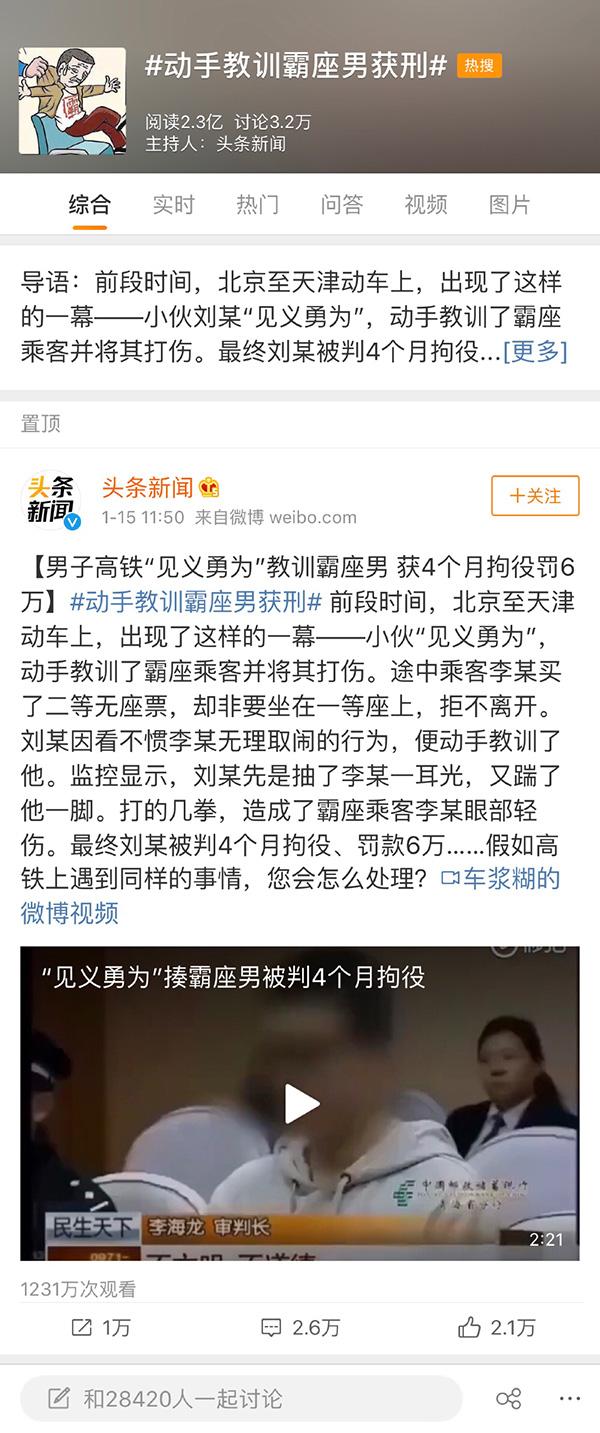Image resolution: width=600 pixels, height=1433 pixels.
Task: Switch to the 实时 tab
Action: pos(173,205)
